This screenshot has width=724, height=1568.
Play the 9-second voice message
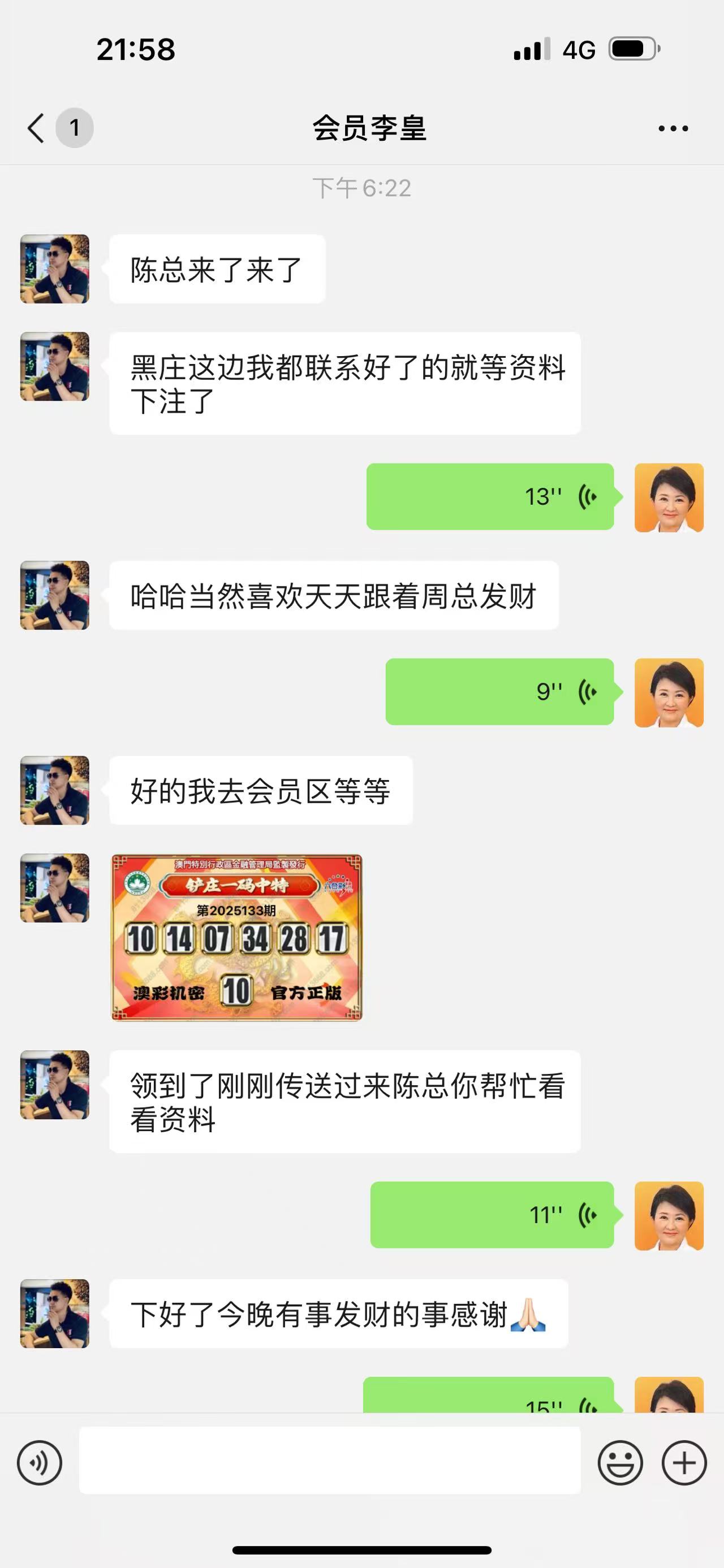499,691
